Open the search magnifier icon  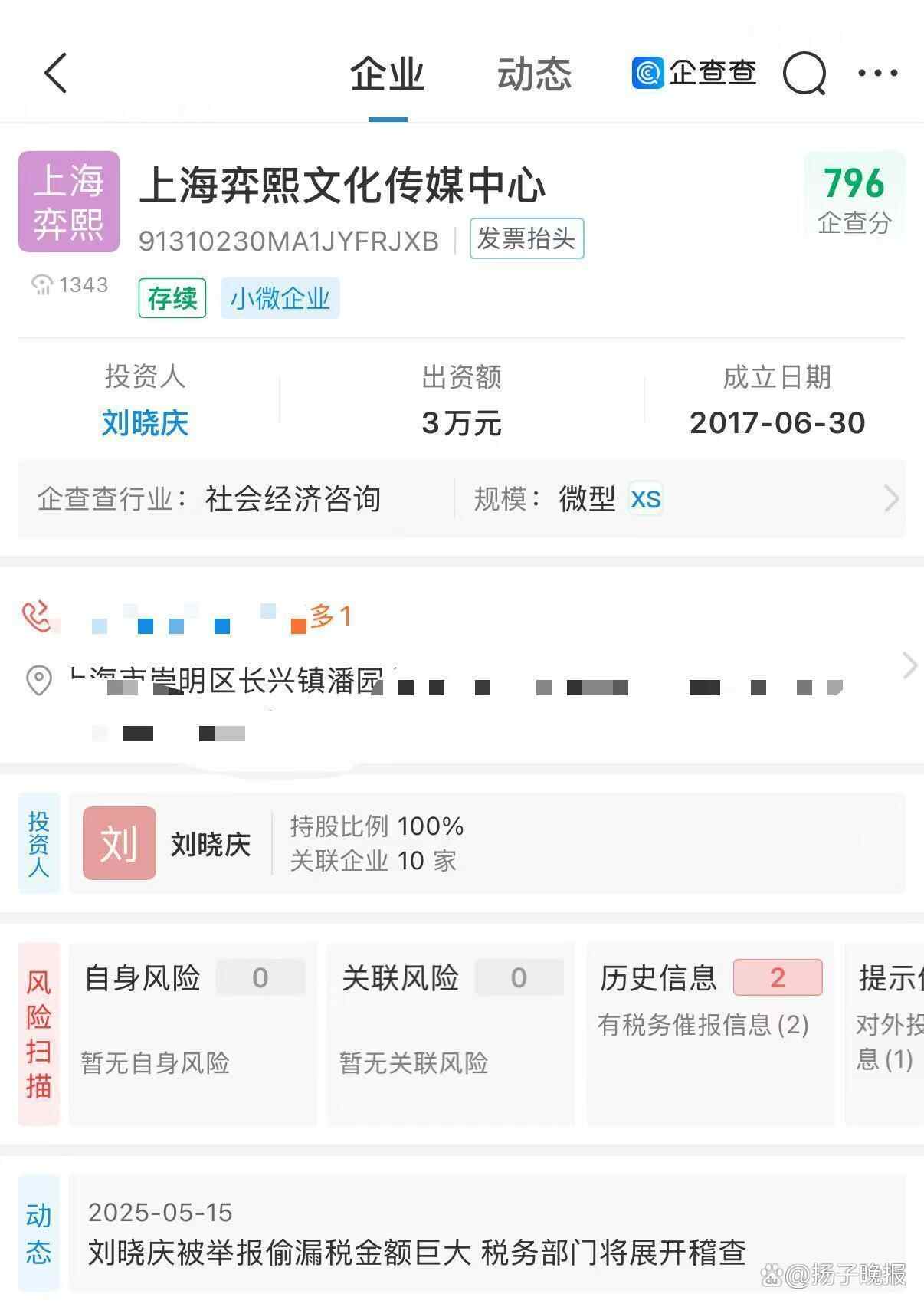[804, 74]
